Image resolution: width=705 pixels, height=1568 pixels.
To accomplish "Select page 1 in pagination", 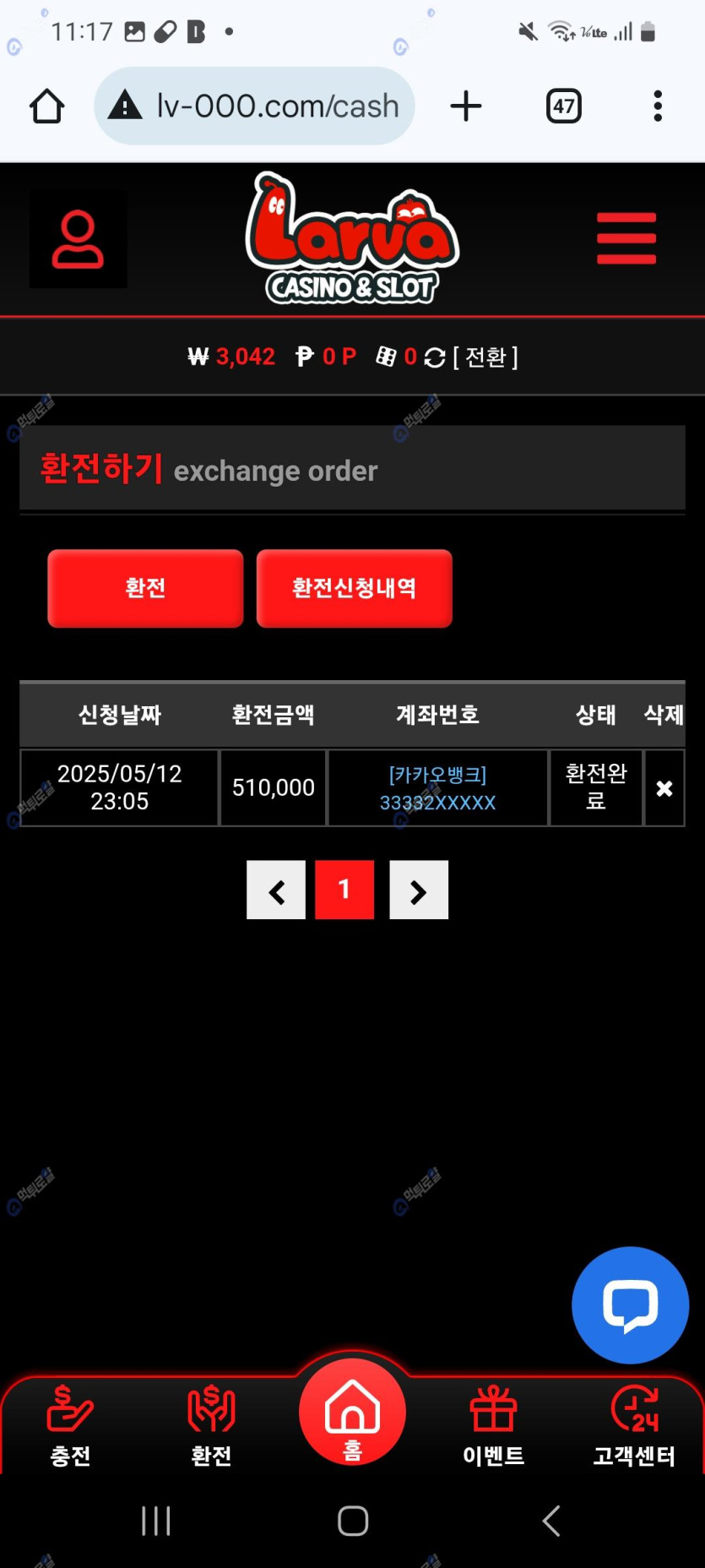I will (344, 890).
